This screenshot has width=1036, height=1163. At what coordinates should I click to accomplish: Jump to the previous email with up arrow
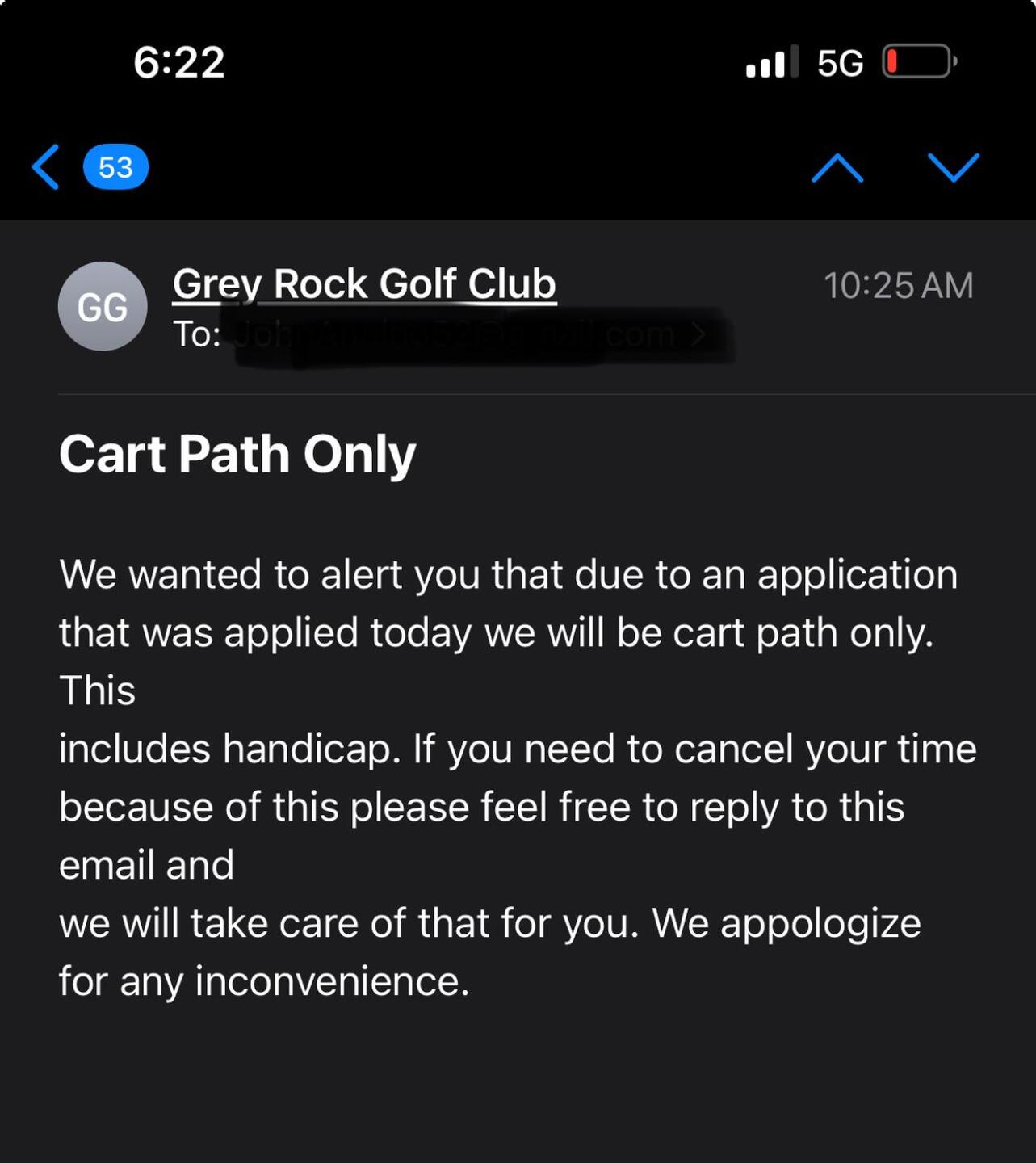pyautogui.click(x=837, y=168)
